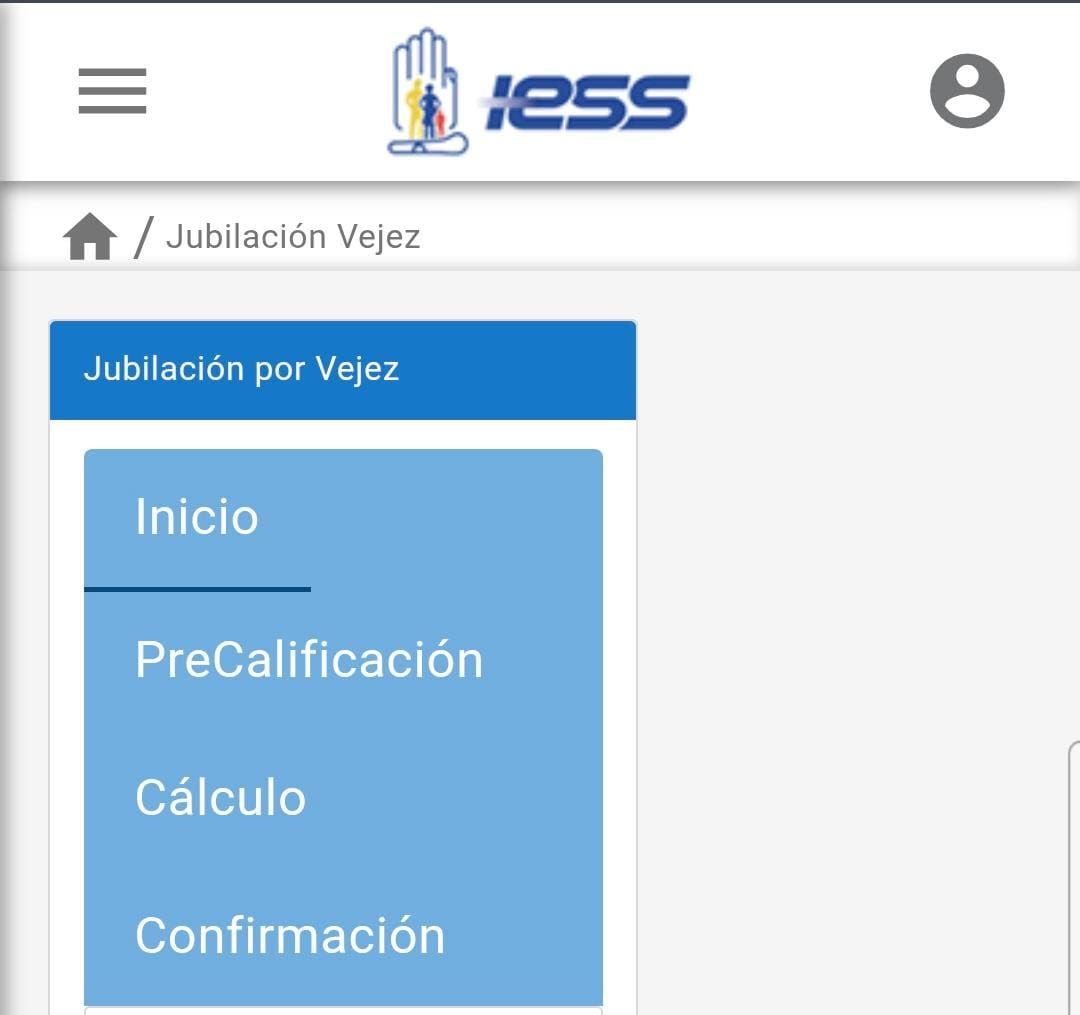The image size is (1080, 1015).
Task: Open the hamburger drawer menu
Action: (x=112, y=91)
